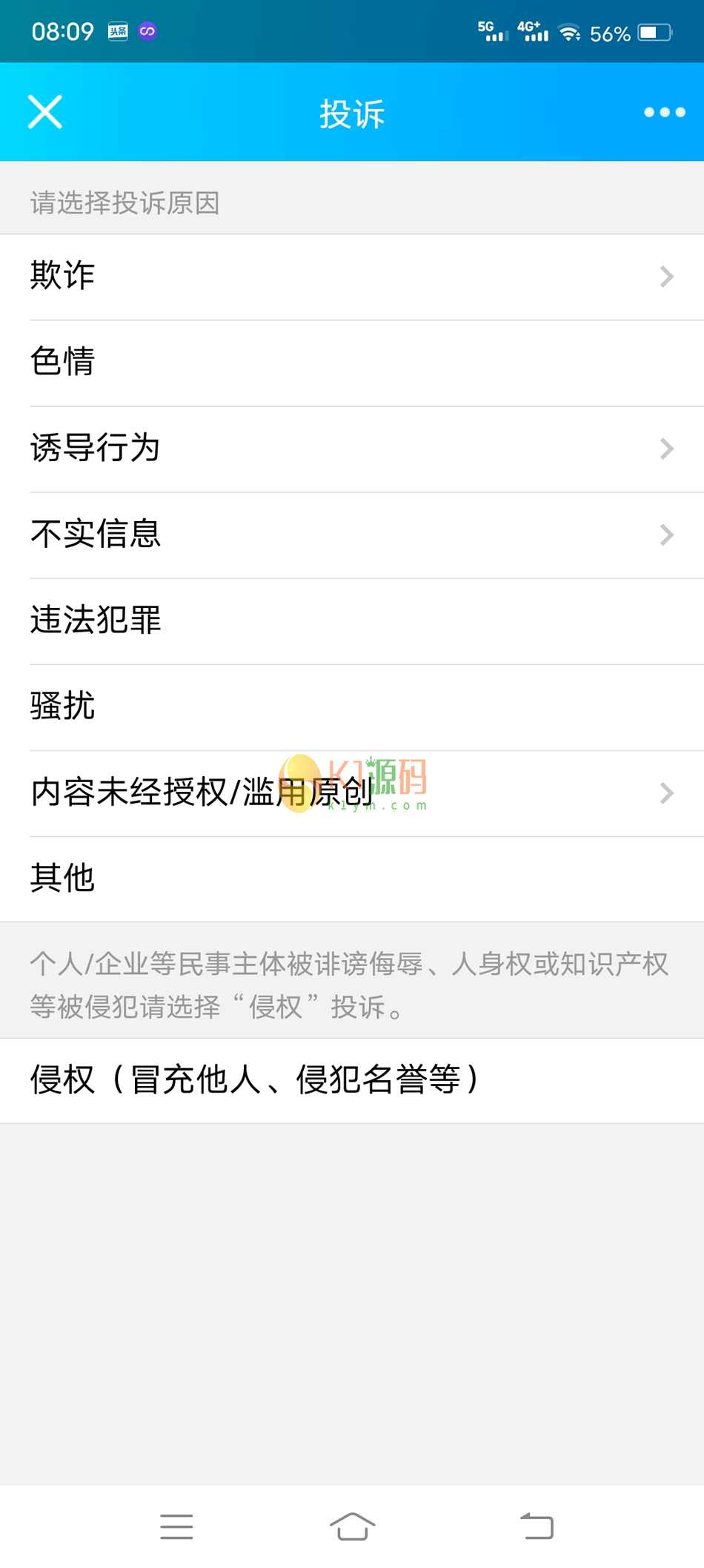Tap the home button in navigation bar
This screenshot has height=1568, width=704.
[x=352, y=1527]
